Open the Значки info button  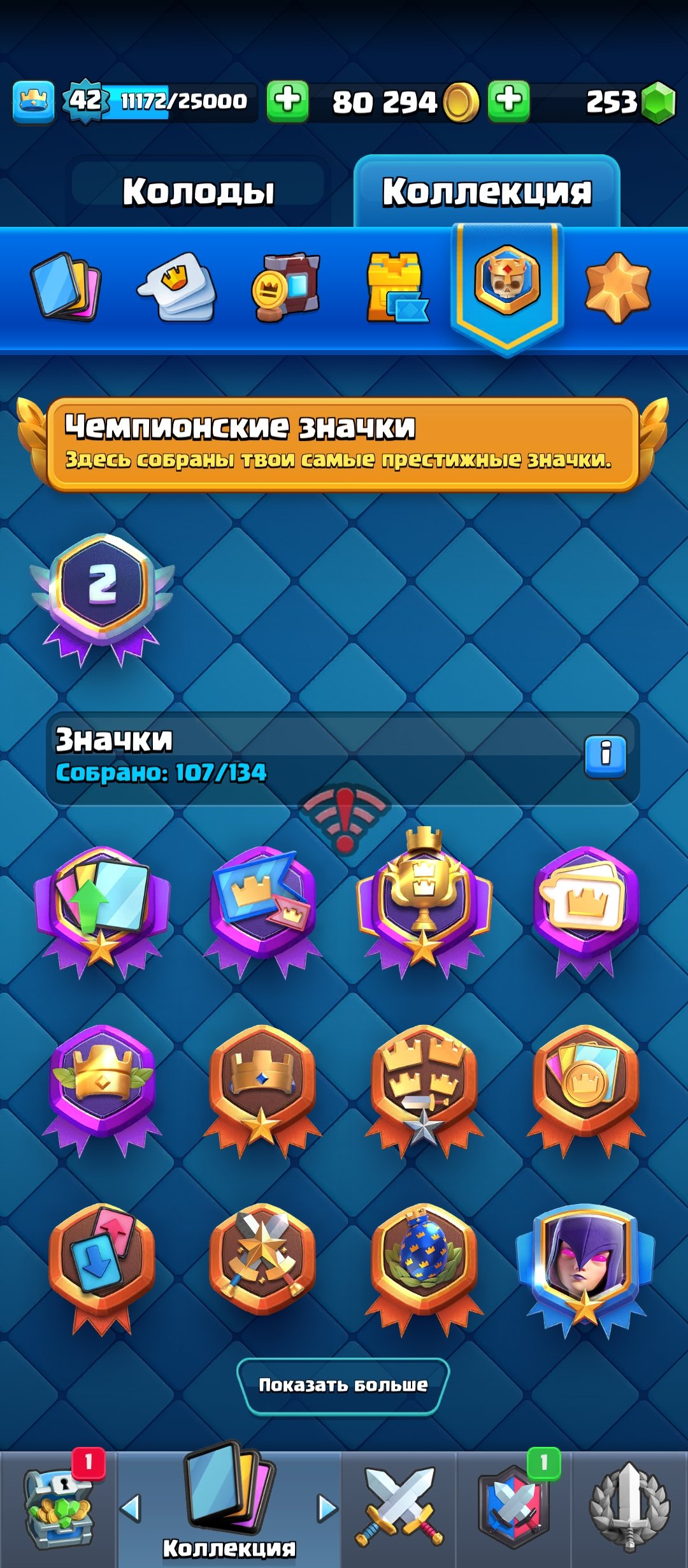point(605,756)
